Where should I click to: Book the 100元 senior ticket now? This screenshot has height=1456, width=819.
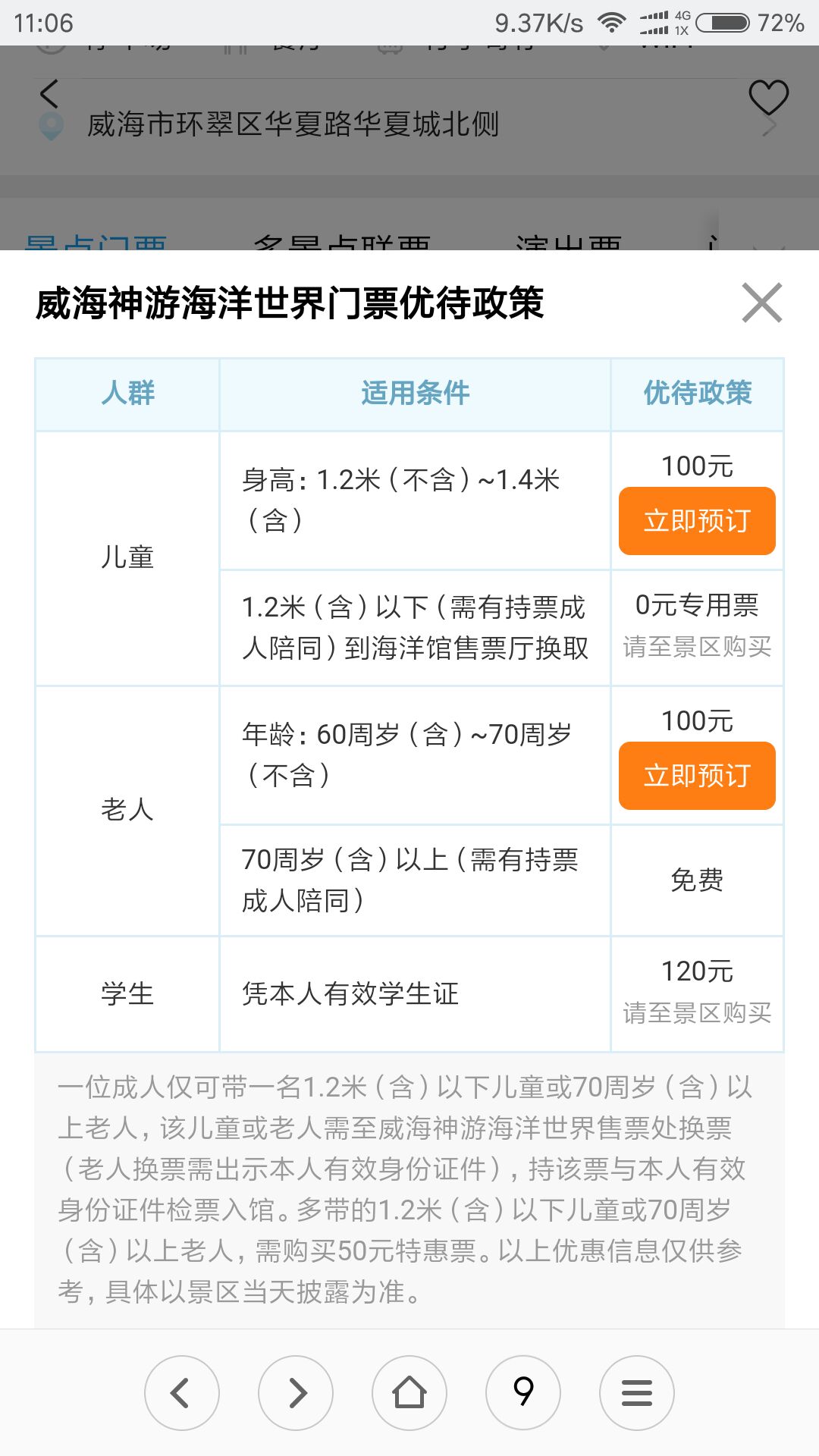click(x=697, y=776)
